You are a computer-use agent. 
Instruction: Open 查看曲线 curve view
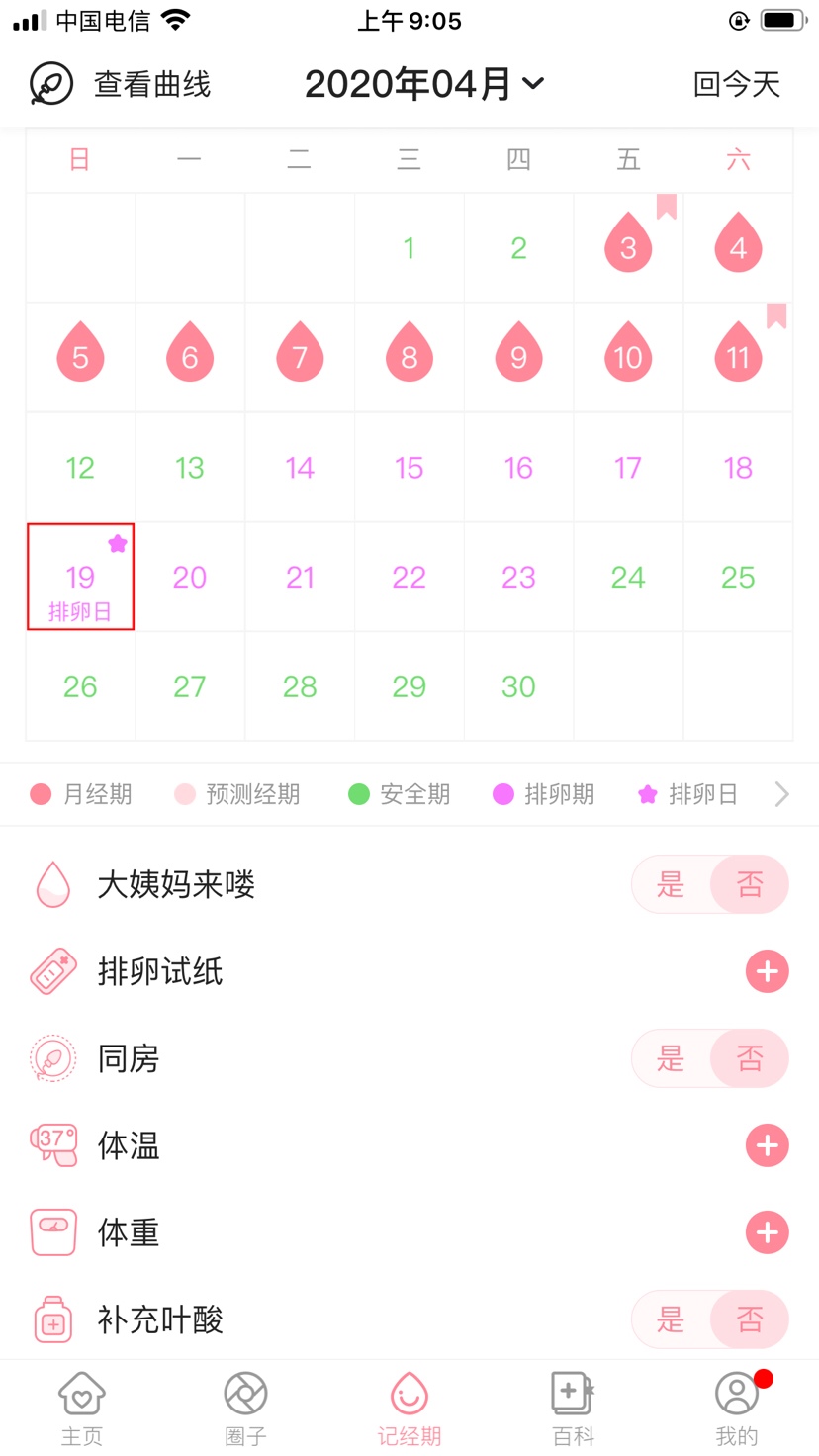click(121, 84)
